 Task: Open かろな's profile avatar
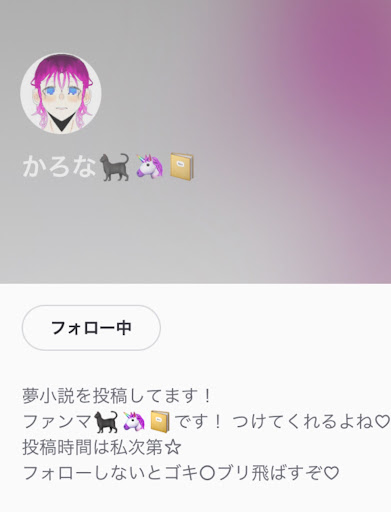pos(61,94)
